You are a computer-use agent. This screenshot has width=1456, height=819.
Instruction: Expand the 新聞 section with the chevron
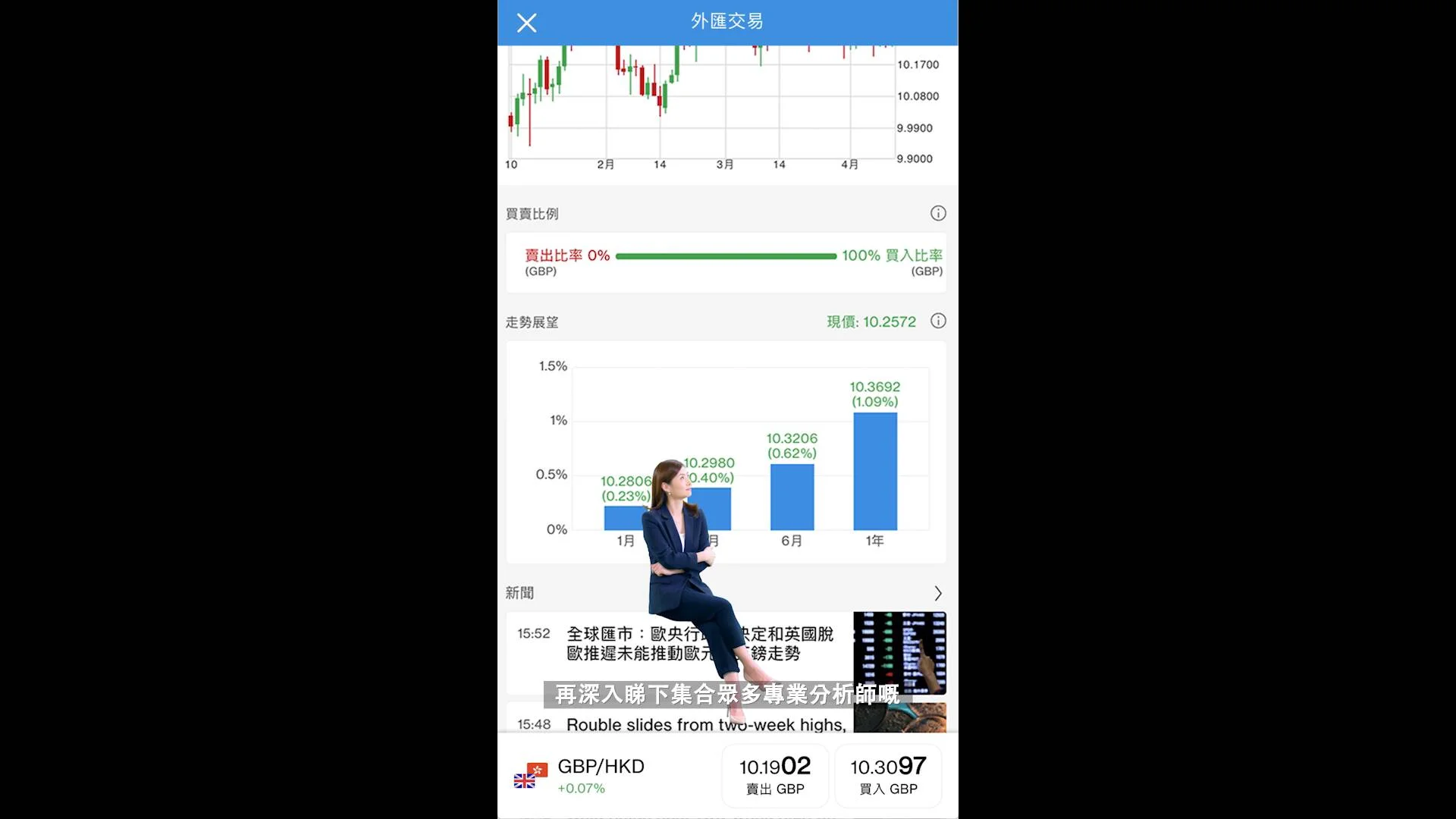coord(938,593)
